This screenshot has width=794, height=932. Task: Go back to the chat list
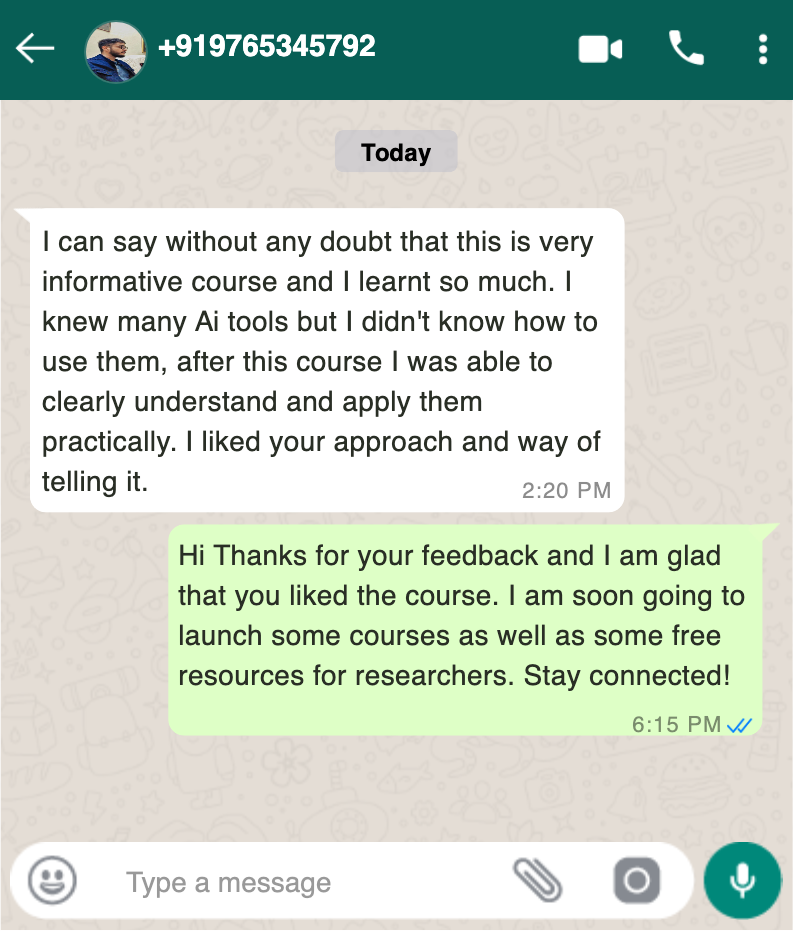tap(35, 48)
